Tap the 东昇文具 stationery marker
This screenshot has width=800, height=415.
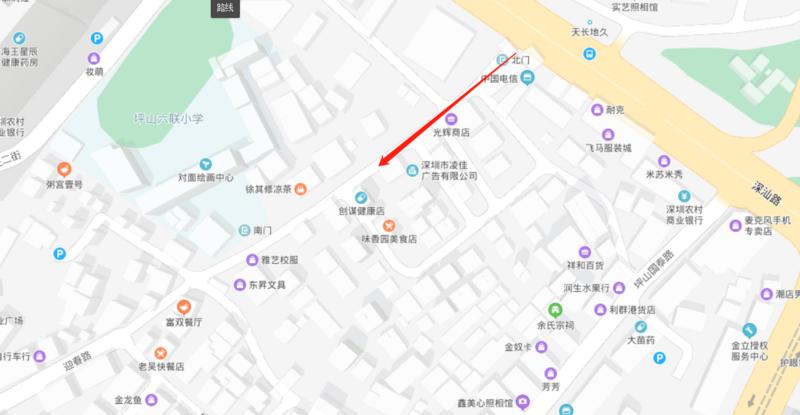(240, 285)
